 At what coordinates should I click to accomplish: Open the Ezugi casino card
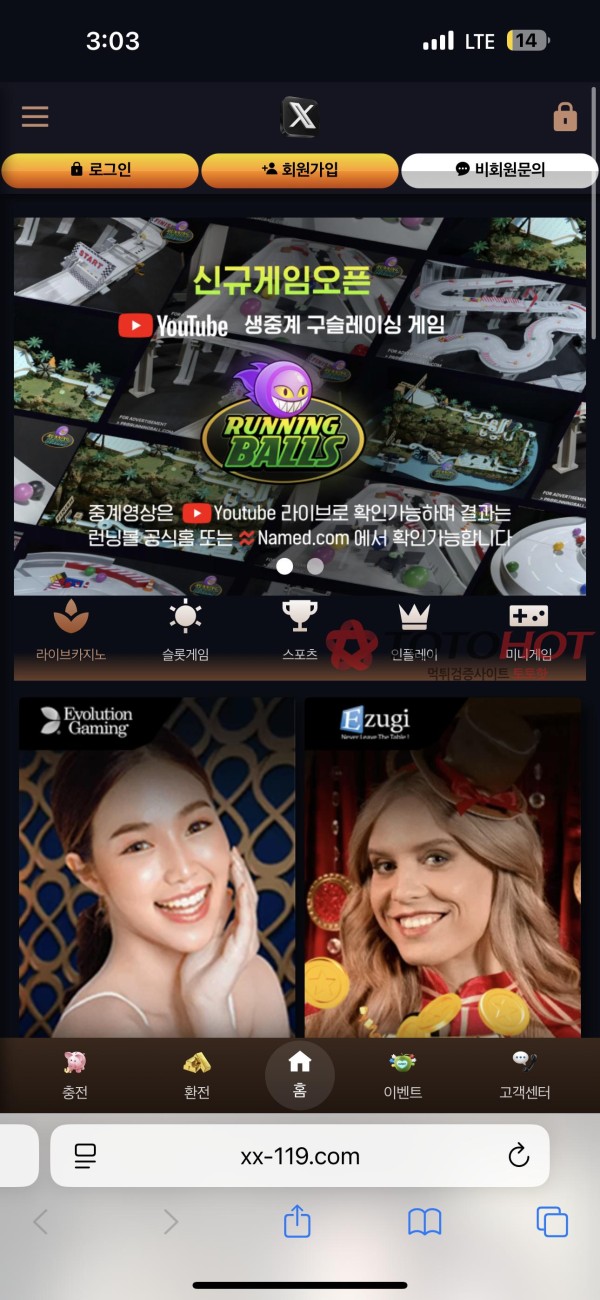point(442,870)
